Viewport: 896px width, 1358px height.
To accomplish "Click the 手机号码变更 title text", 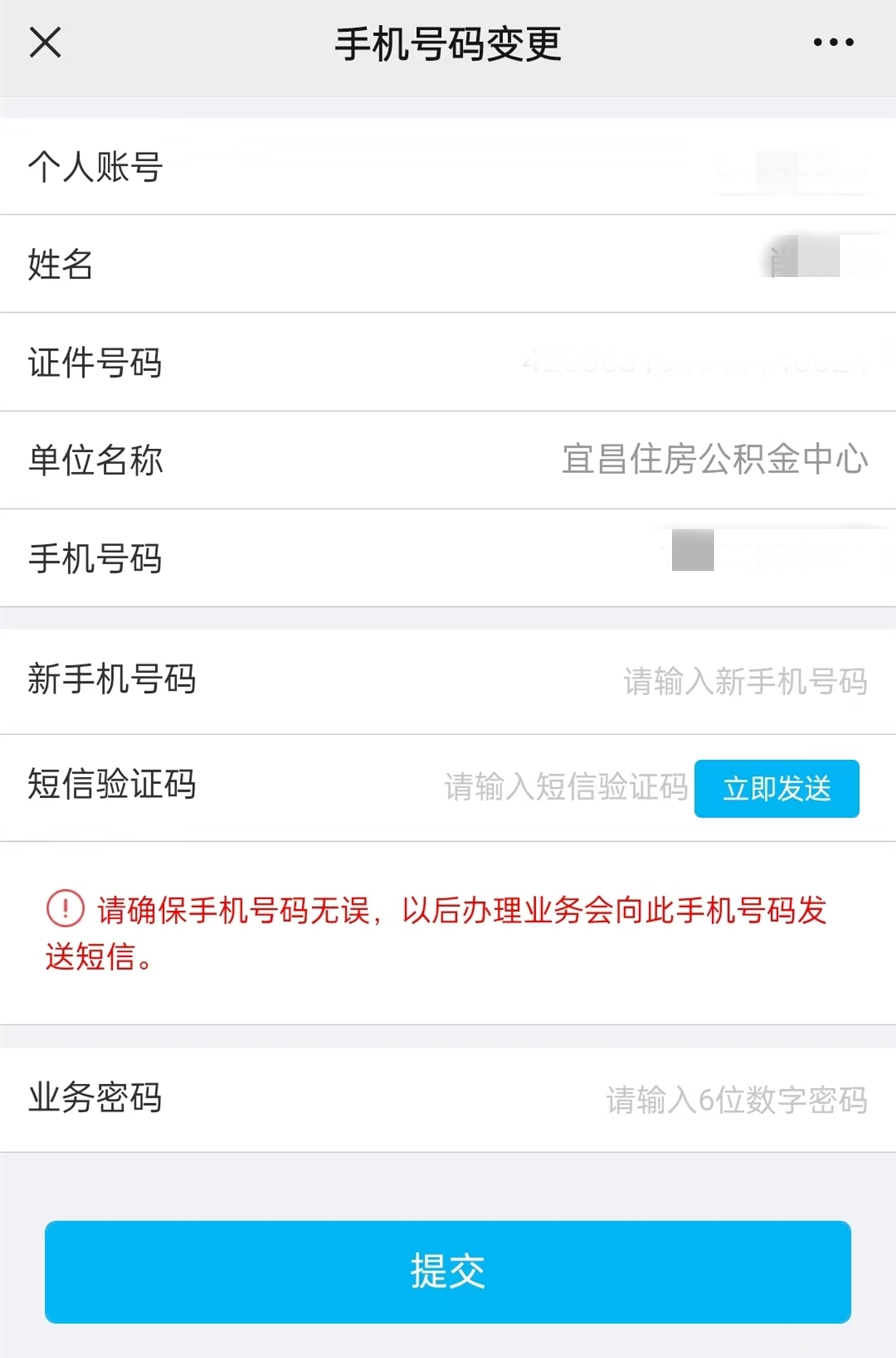I will coord(448,42).
